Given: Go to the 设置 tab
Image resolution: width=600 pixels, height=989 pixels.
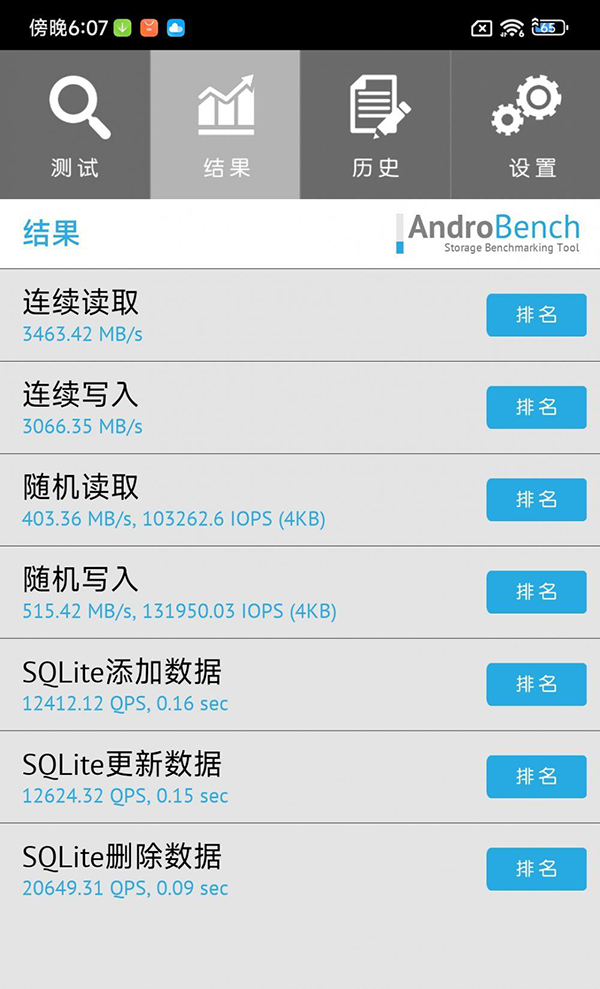Looking at the screenshot, I should [x=526, y=125].
